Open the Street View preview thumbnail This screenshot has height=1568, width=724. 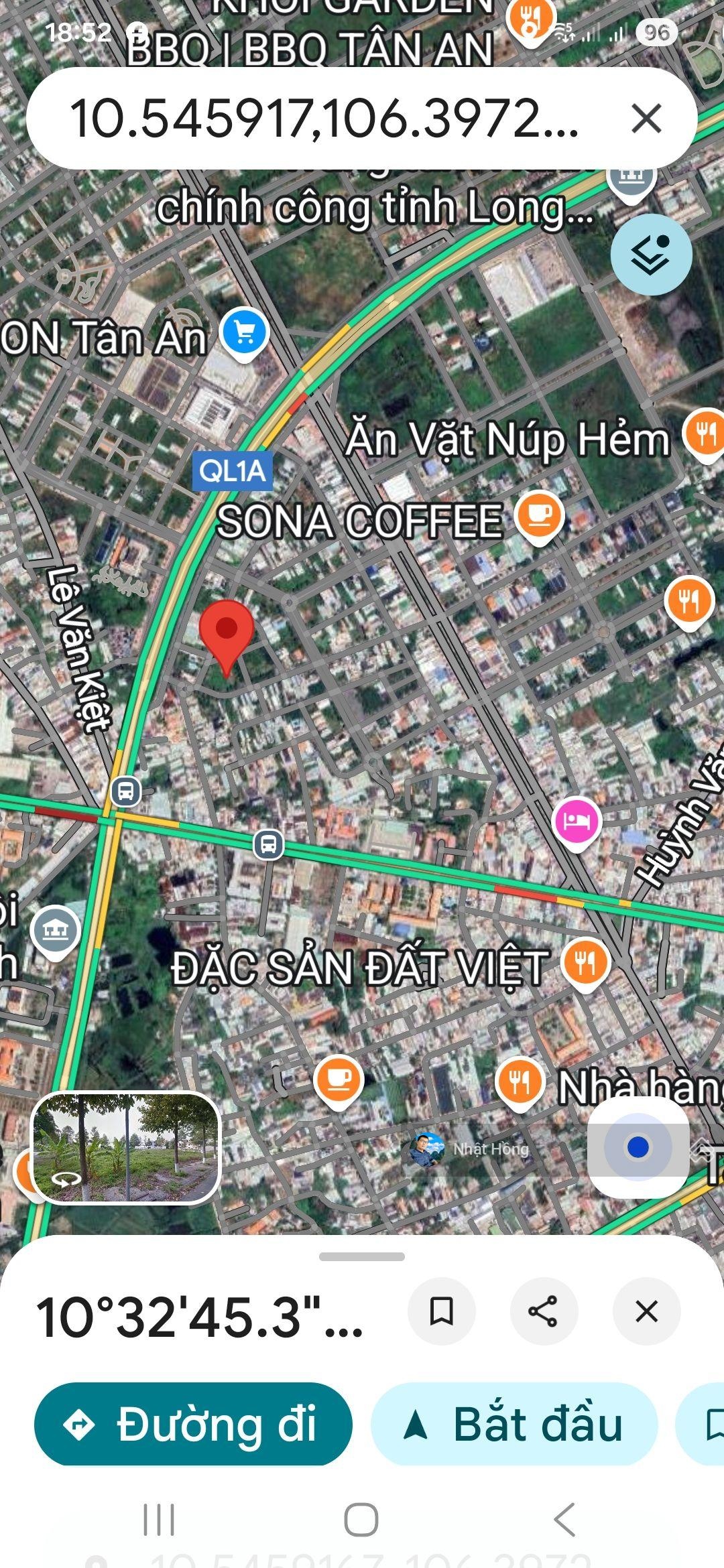coord(126,1148)
